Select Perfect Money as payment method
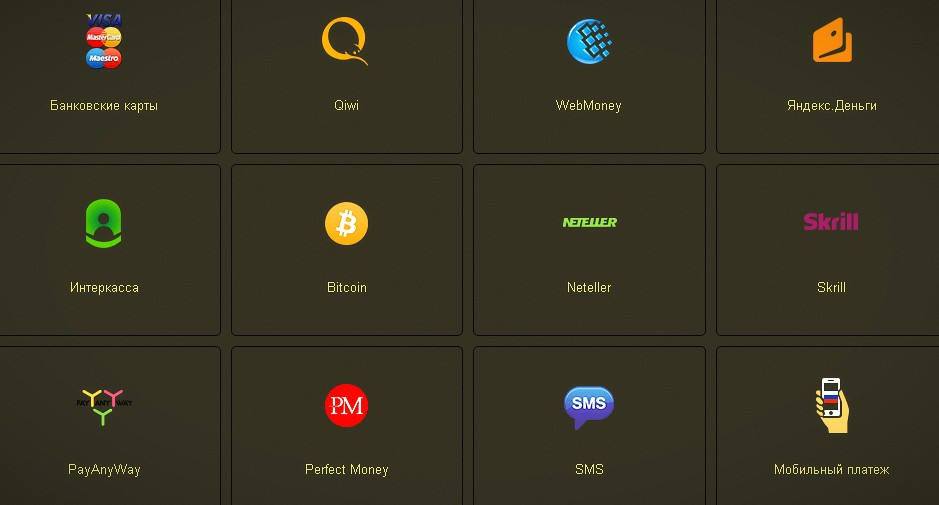This screenshot has height=505, width=939. (346, 430)
